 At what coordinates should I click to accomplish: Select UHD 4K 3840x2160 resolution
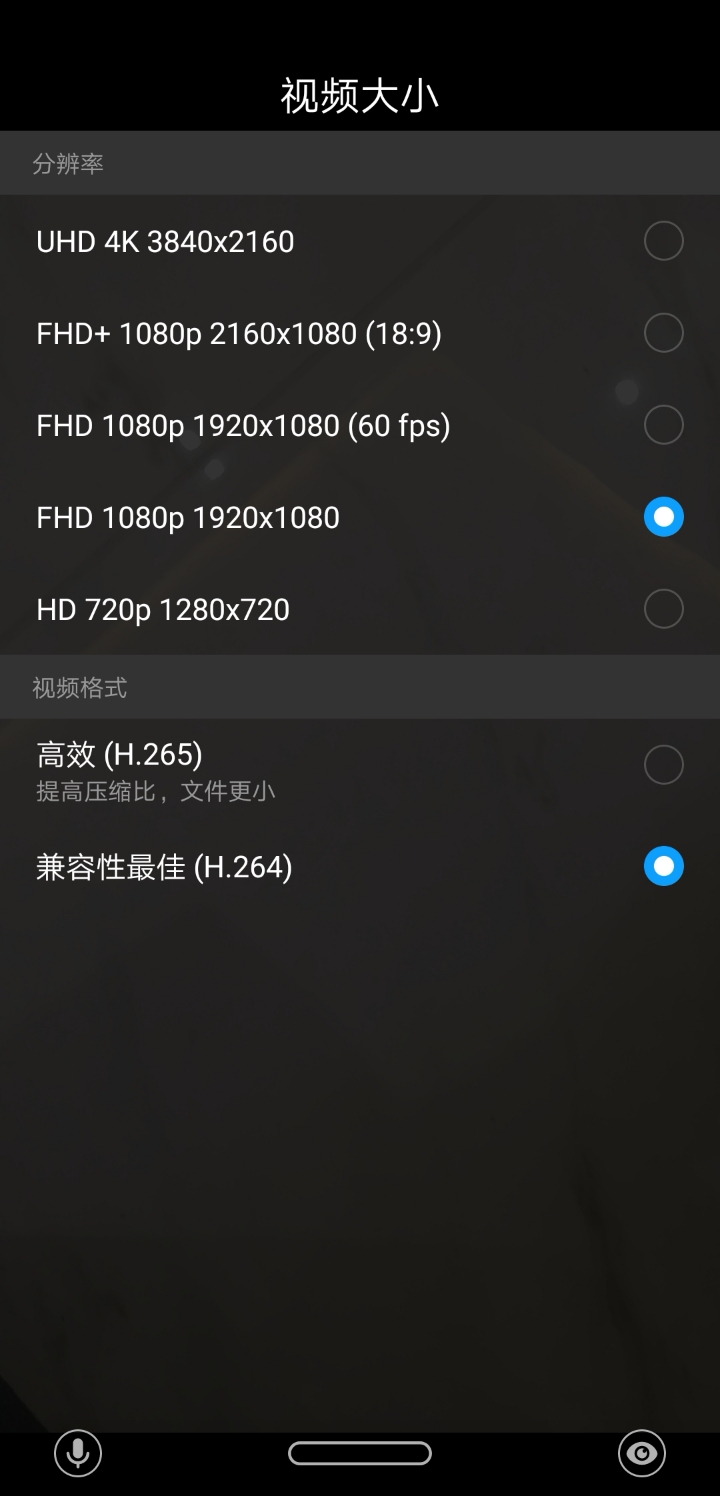[x=360, y=241]
